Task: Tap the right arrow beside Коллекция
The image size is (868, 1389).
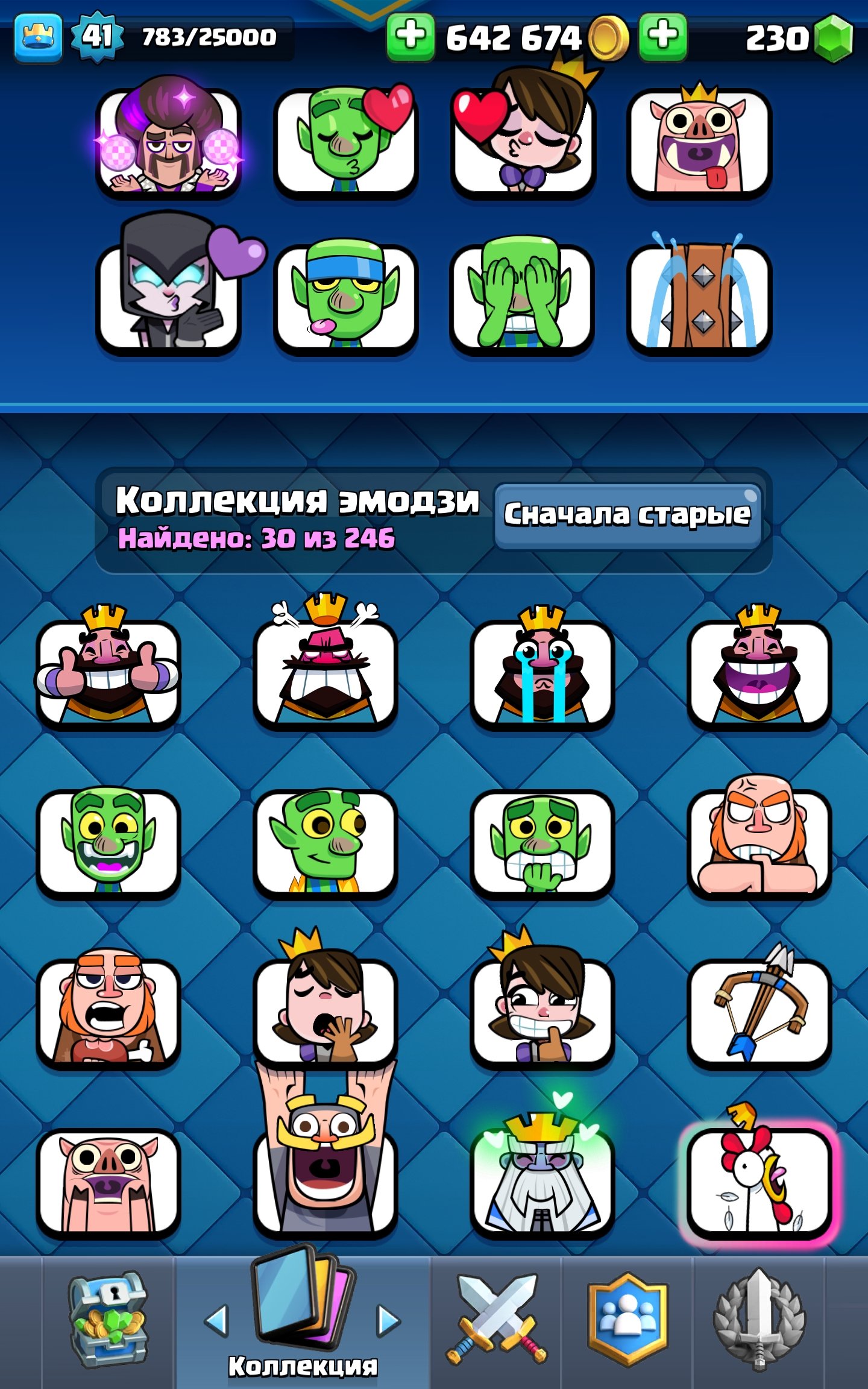Action: [388, 1321]
